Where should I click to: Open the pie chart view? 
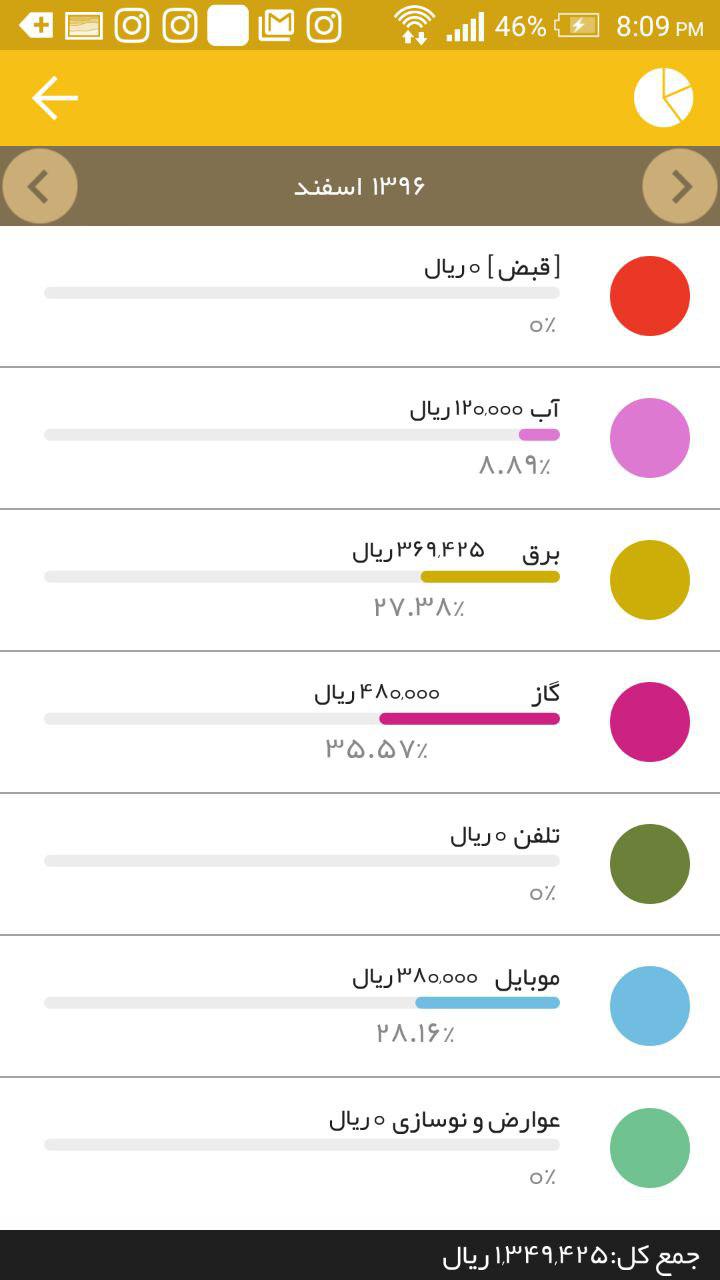pyautogui.click(x=663, y=98)
